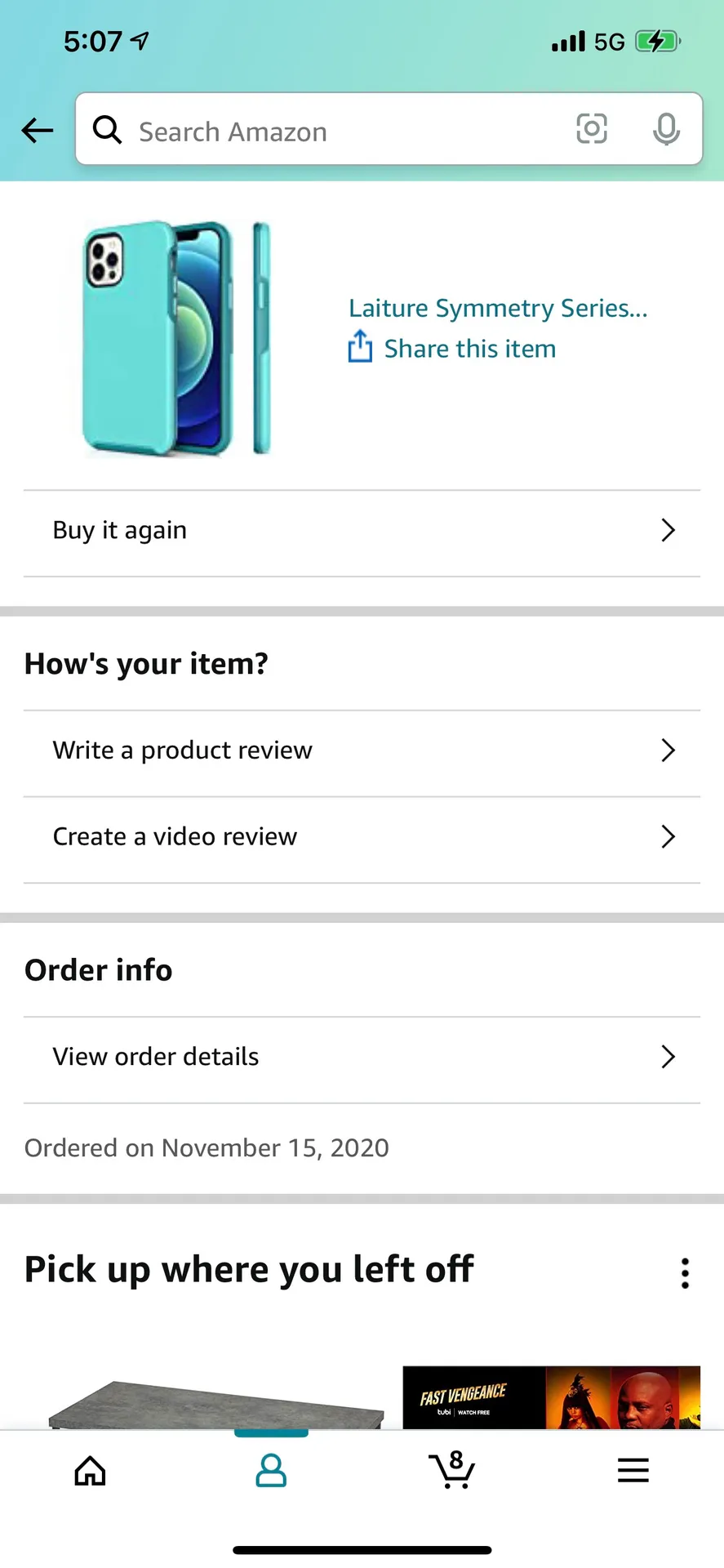Open options for Pick up where you left off
Image resolution: width=724 pixels, height=1568 pixels.
(x=685, y=1272)
